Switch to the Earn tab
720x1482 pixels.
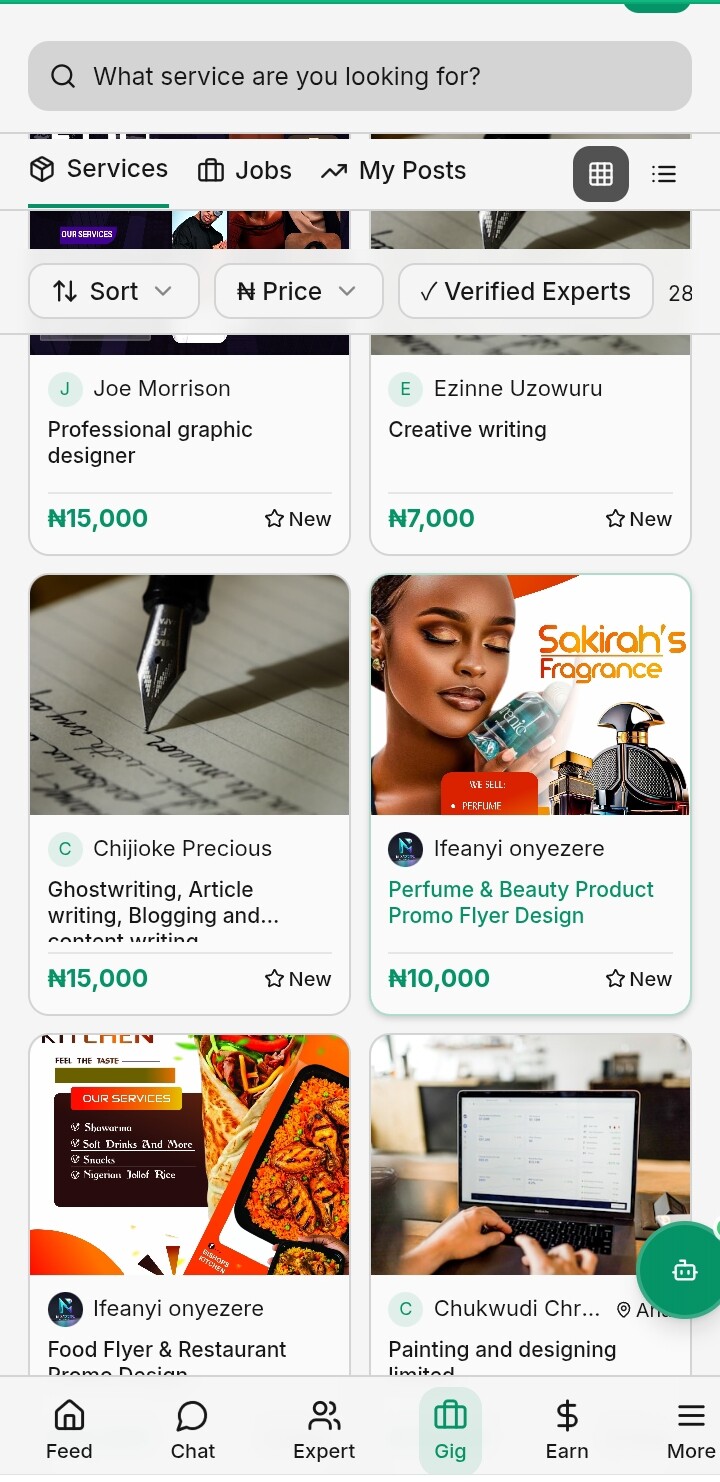click(x=567, y=1430)
